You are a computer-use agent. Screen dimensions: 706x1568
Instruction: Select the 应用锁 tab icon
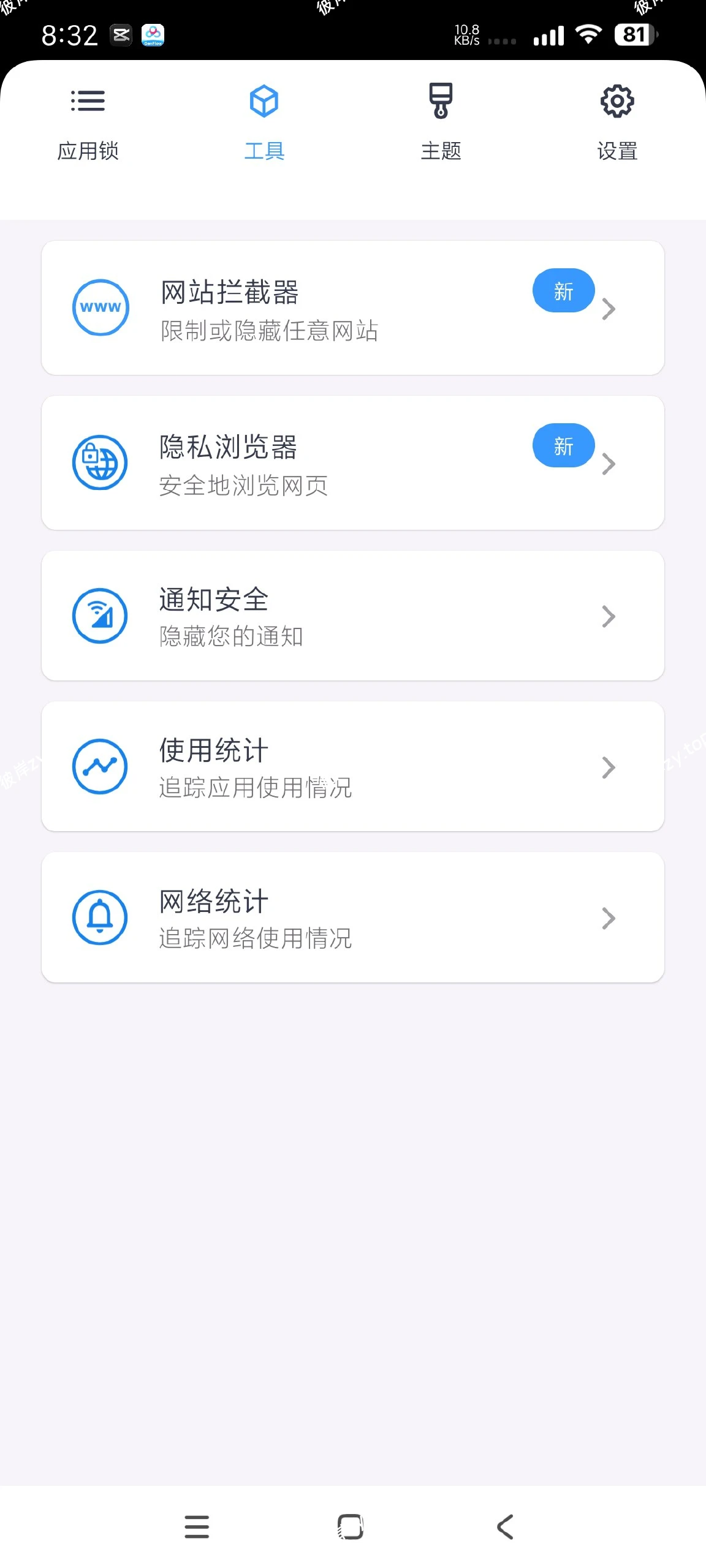(x=88, y=101)
